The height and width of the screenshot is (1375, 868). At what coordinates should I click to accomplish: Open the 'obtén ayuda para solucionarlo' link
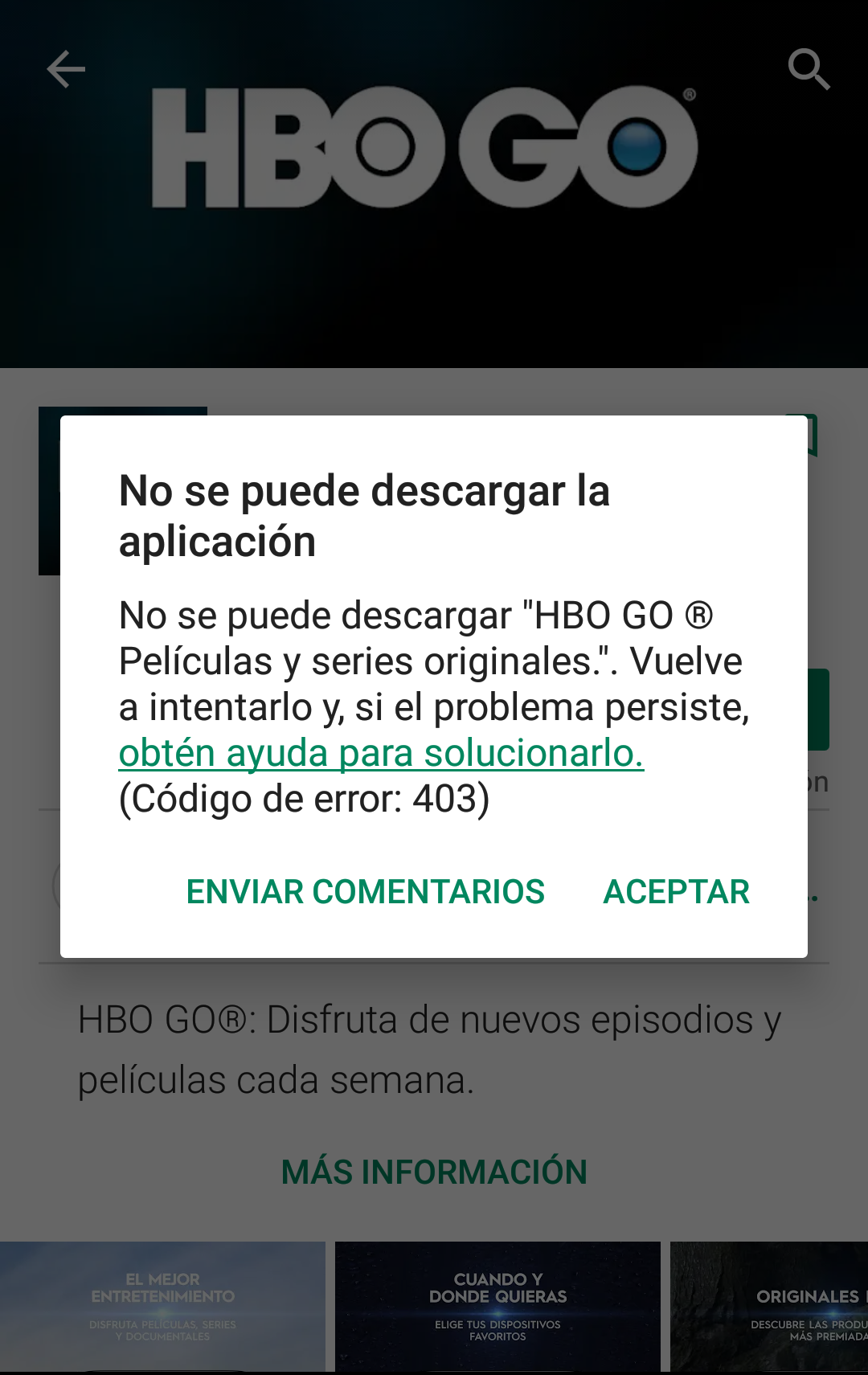381,753
